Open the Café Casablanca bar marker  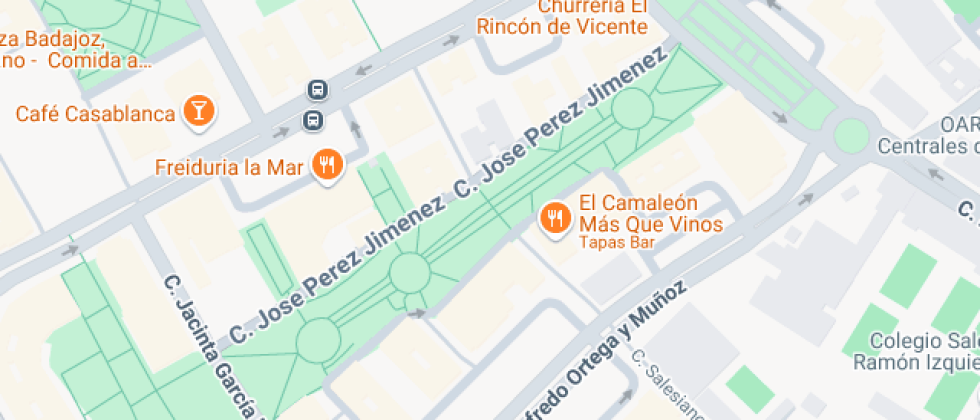pos(199,112)
